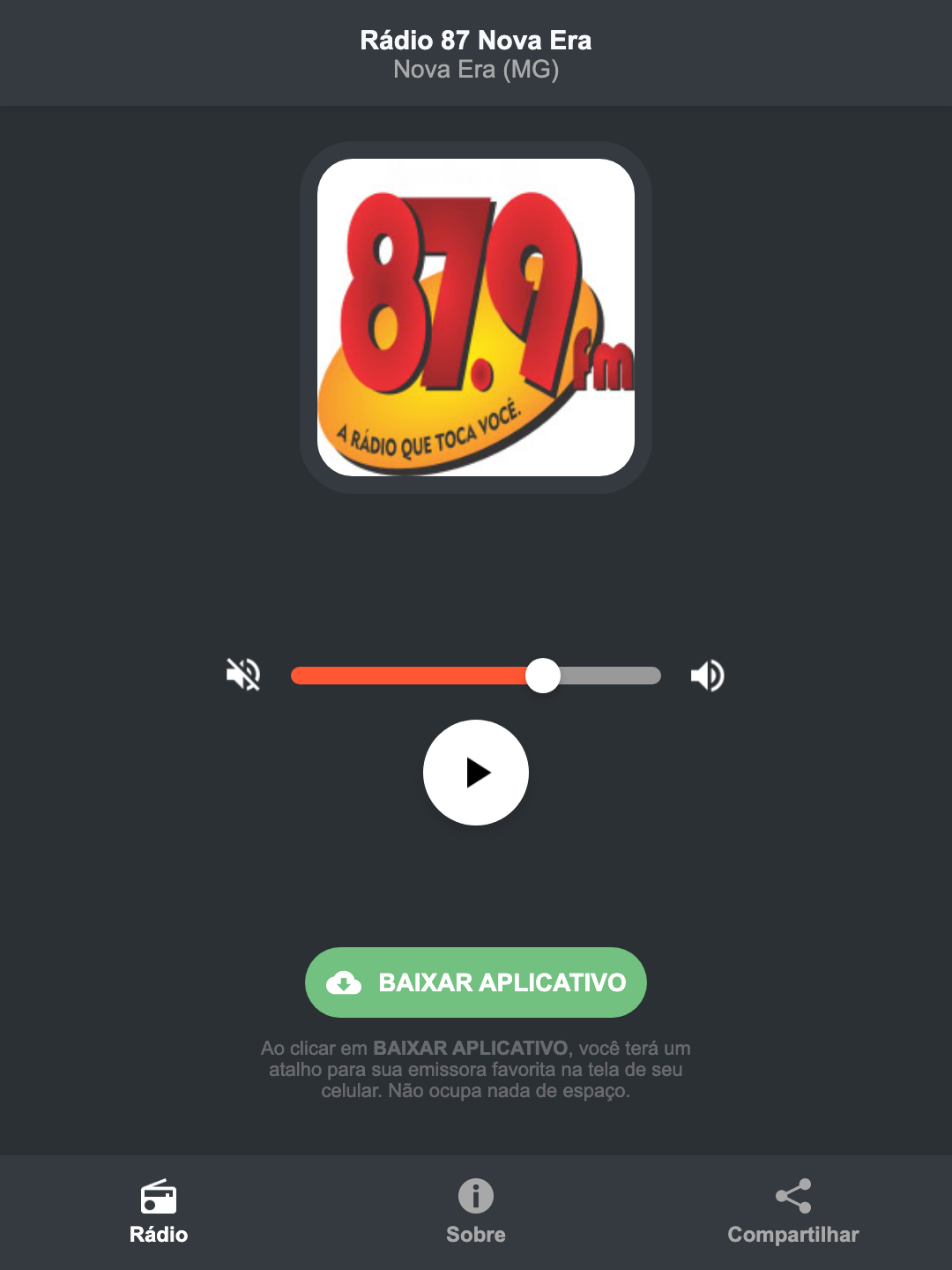The width and height of the screenshot is (952, 1270).
Task: Click the muted speaker icon
Action: [x=243, y=675]
